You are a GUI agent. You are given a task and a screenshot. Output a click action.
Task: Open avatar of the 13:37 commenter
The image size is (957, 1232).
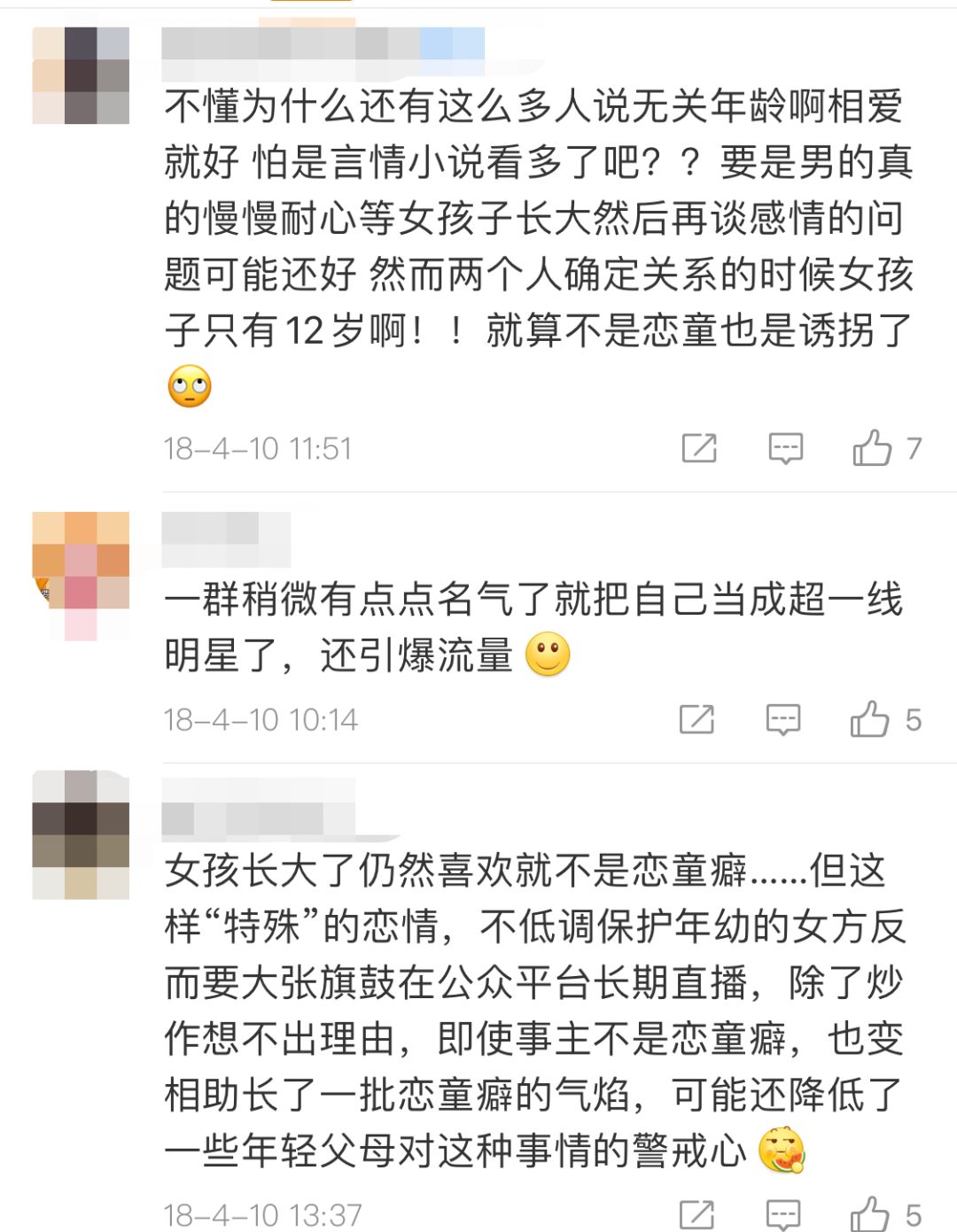tap(81, 835)
